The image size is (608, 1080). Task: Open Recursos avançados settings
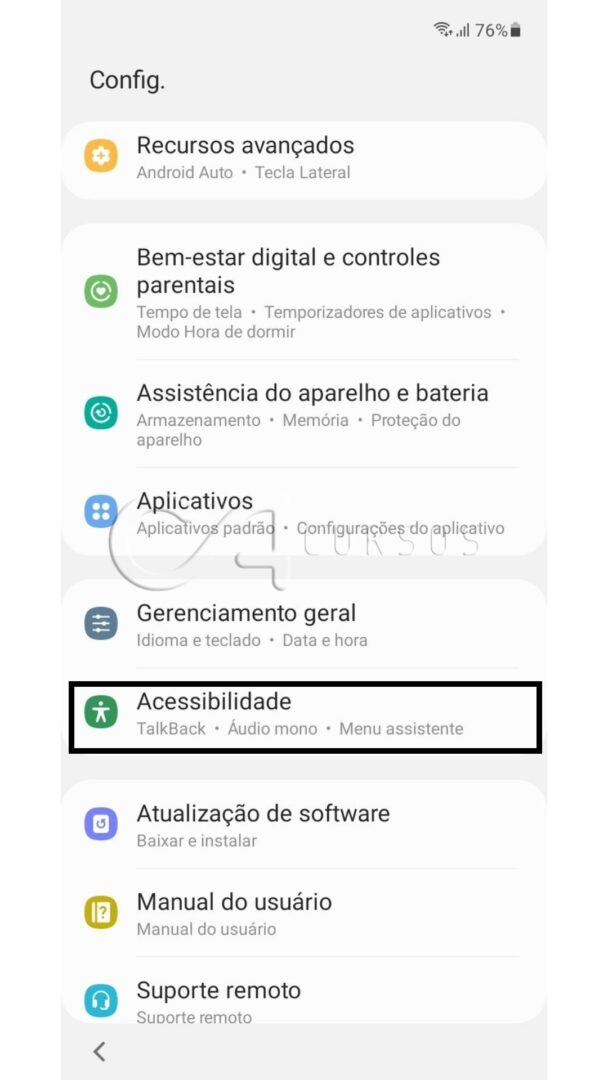point(304,160)
